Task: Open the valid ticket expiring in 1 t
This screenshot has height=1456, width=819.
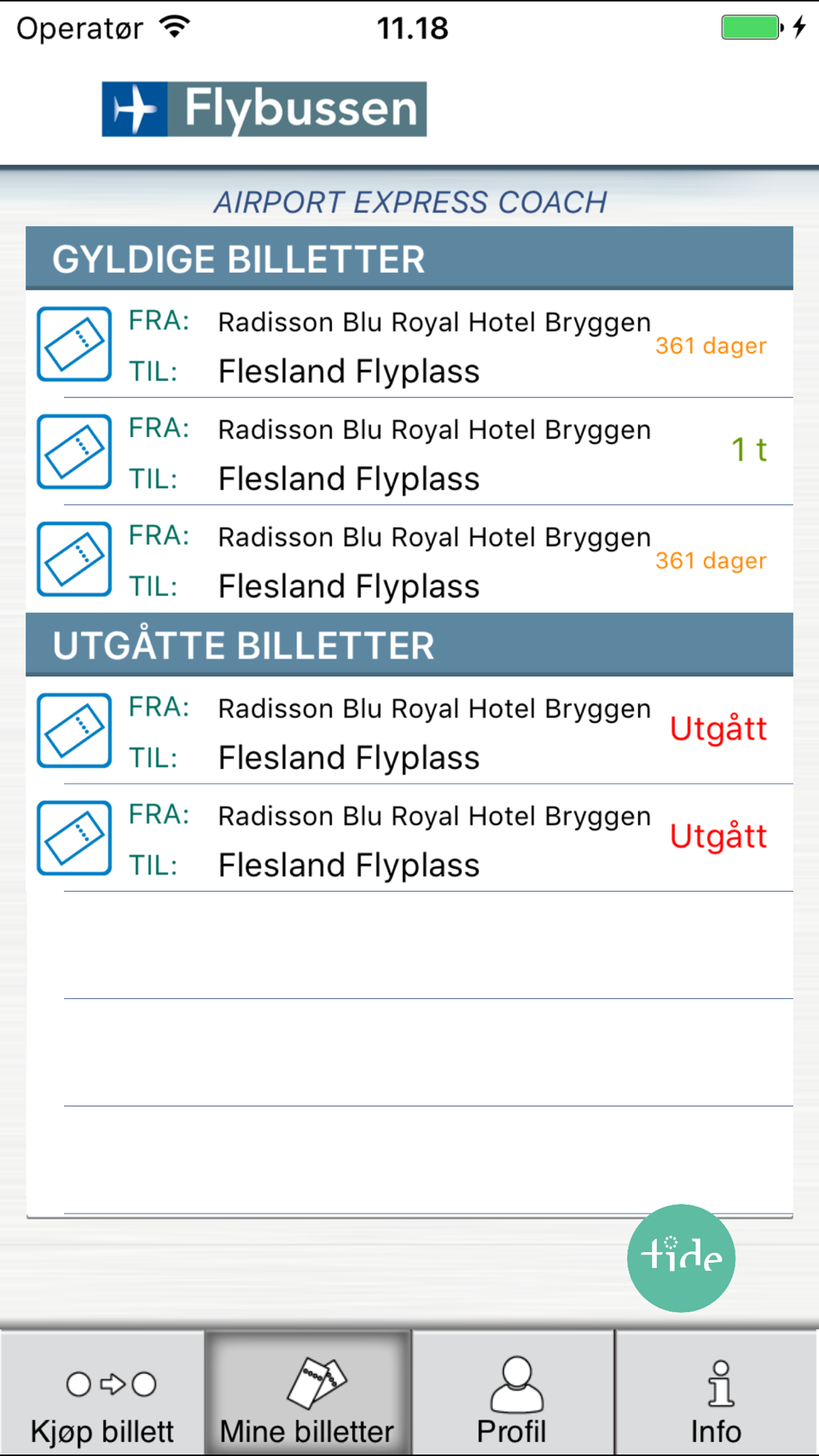Action: (x=409, y=452)
